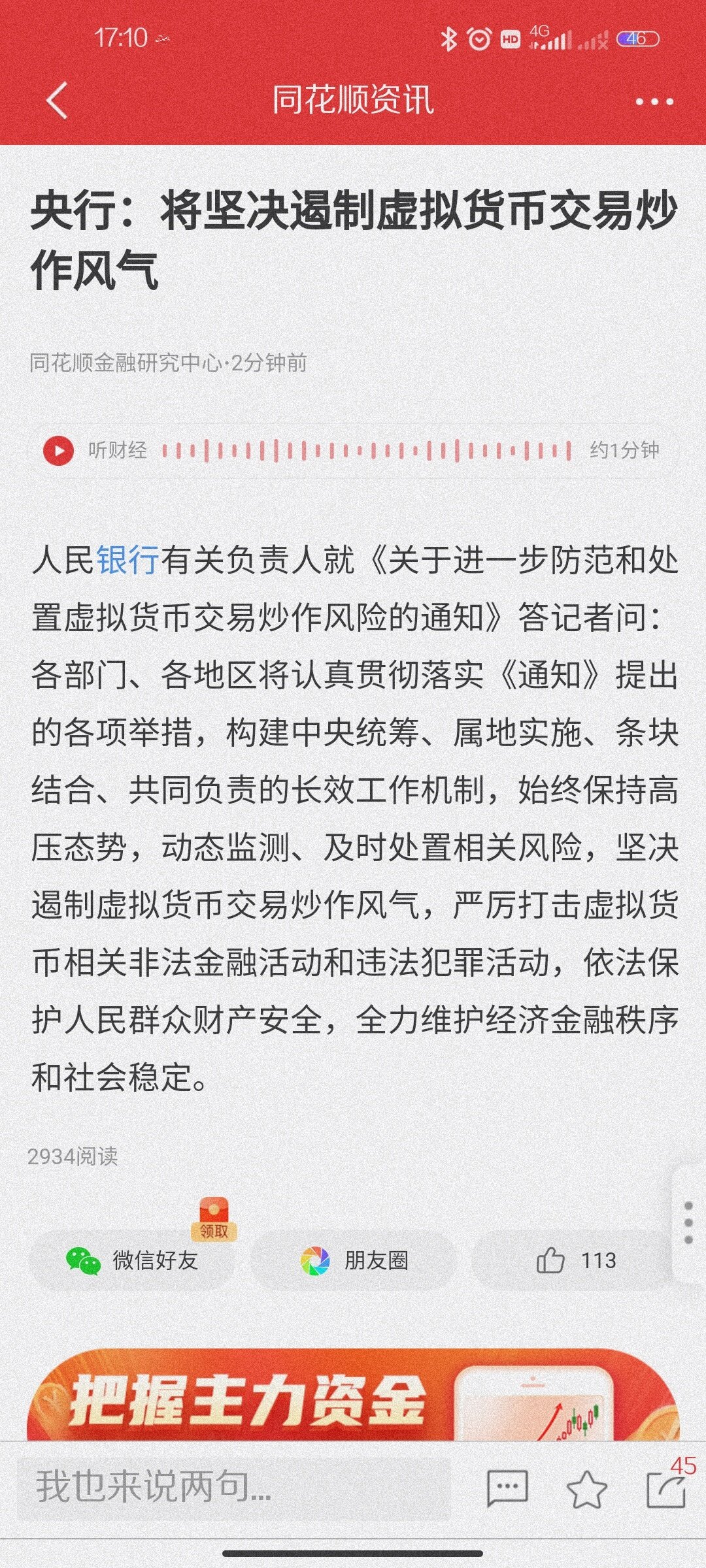Open the blue 银行 link in the article
Image resolution: width=706 pixels, height=1568 pixels.
tap(128, 560)
